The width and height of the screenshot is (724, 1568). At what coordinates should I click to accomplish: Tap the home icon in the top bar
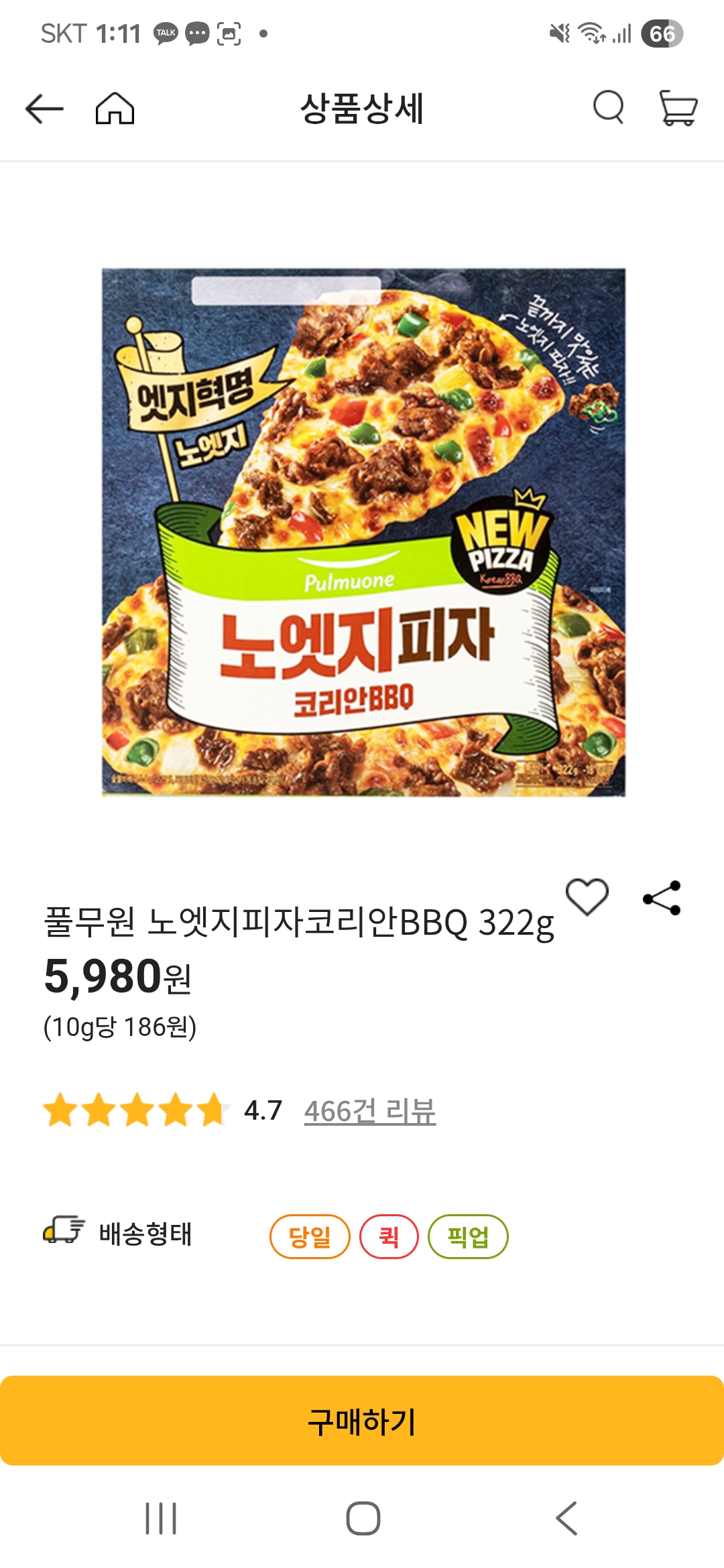[x=114, y=108]
